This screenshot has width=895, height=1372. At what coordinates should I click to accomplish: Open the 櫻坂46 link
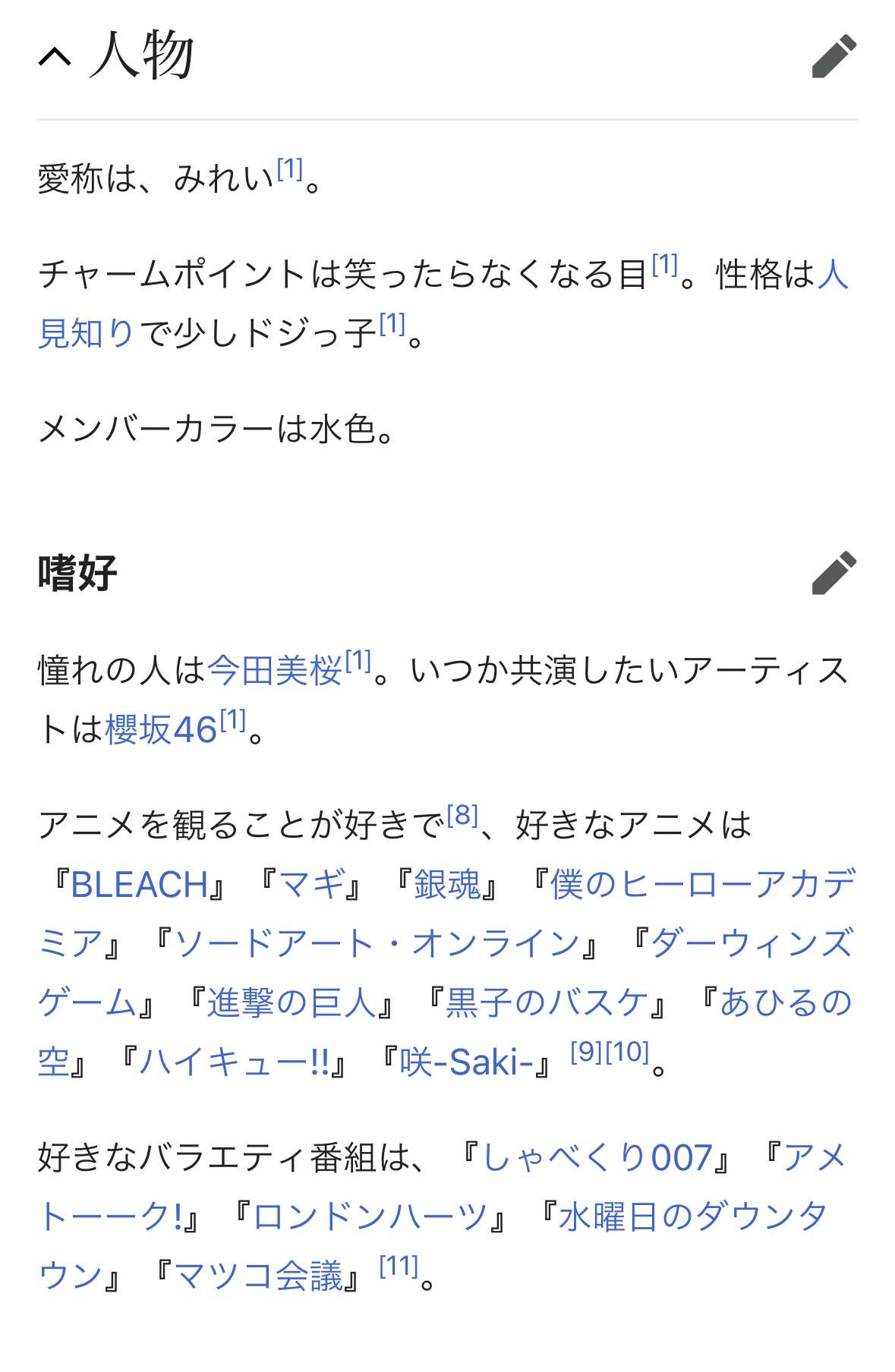pyautogui.click(x=161, y=730)
